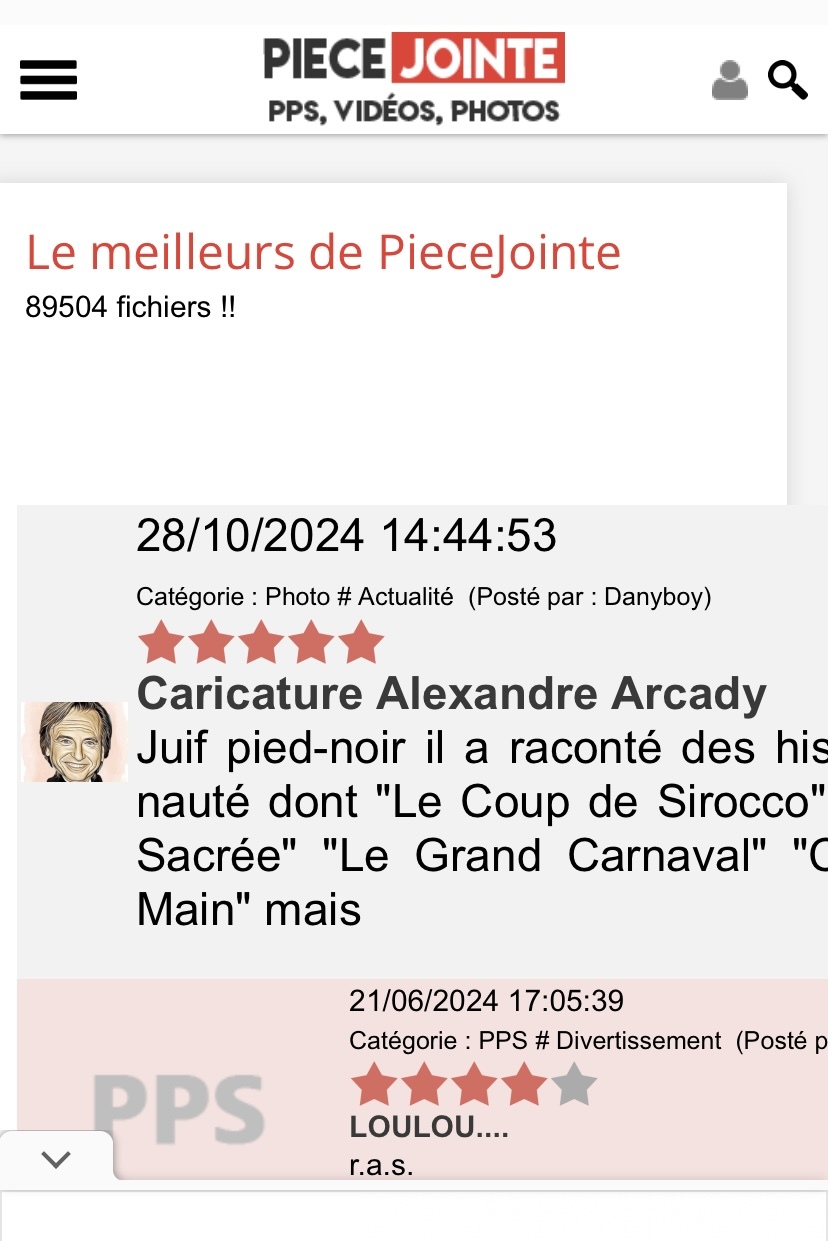Open the hamburger menu
This screenshot has height=1241, width=828.
tap(48, 80)
